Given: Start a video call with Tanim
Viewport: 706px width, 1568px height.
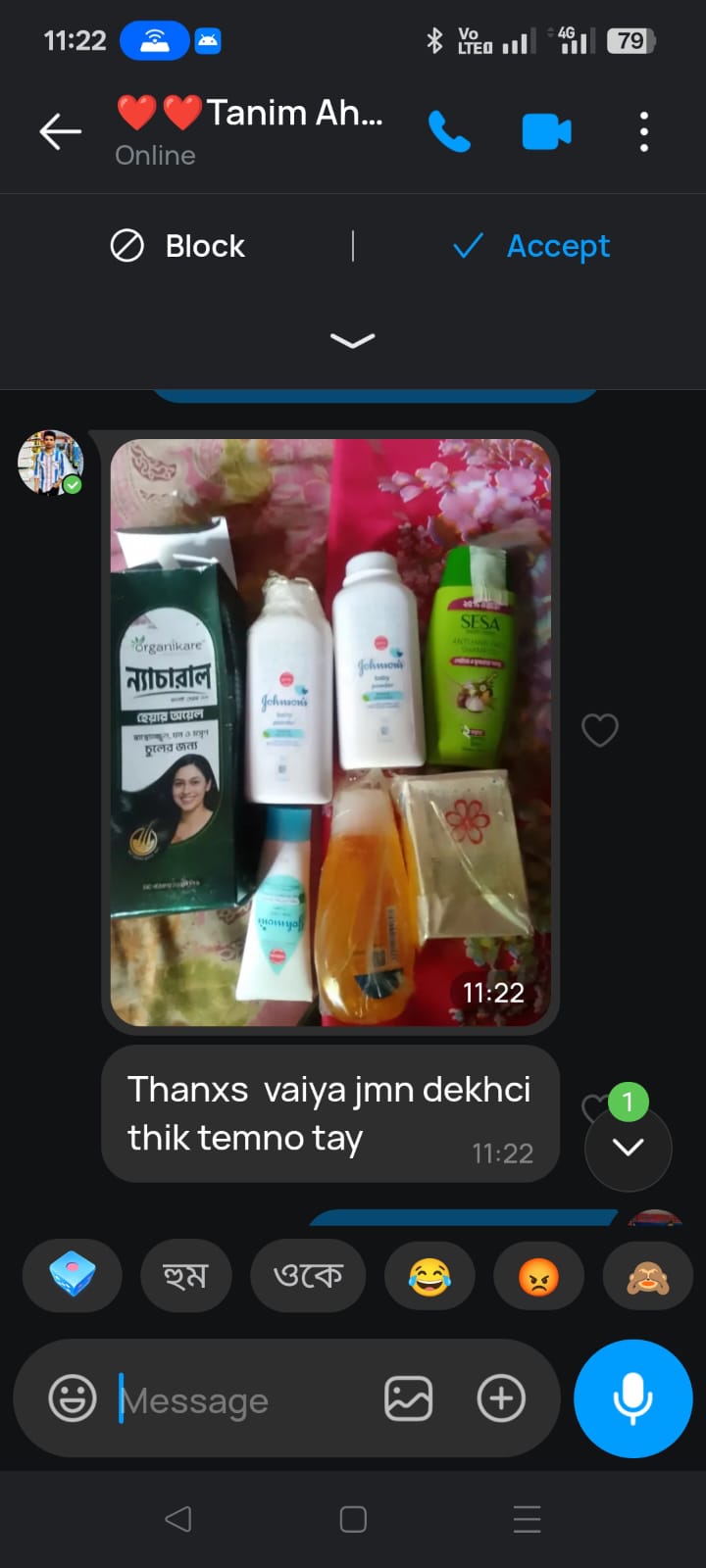Looking at the screenshot, I should [x=546, y=131].
